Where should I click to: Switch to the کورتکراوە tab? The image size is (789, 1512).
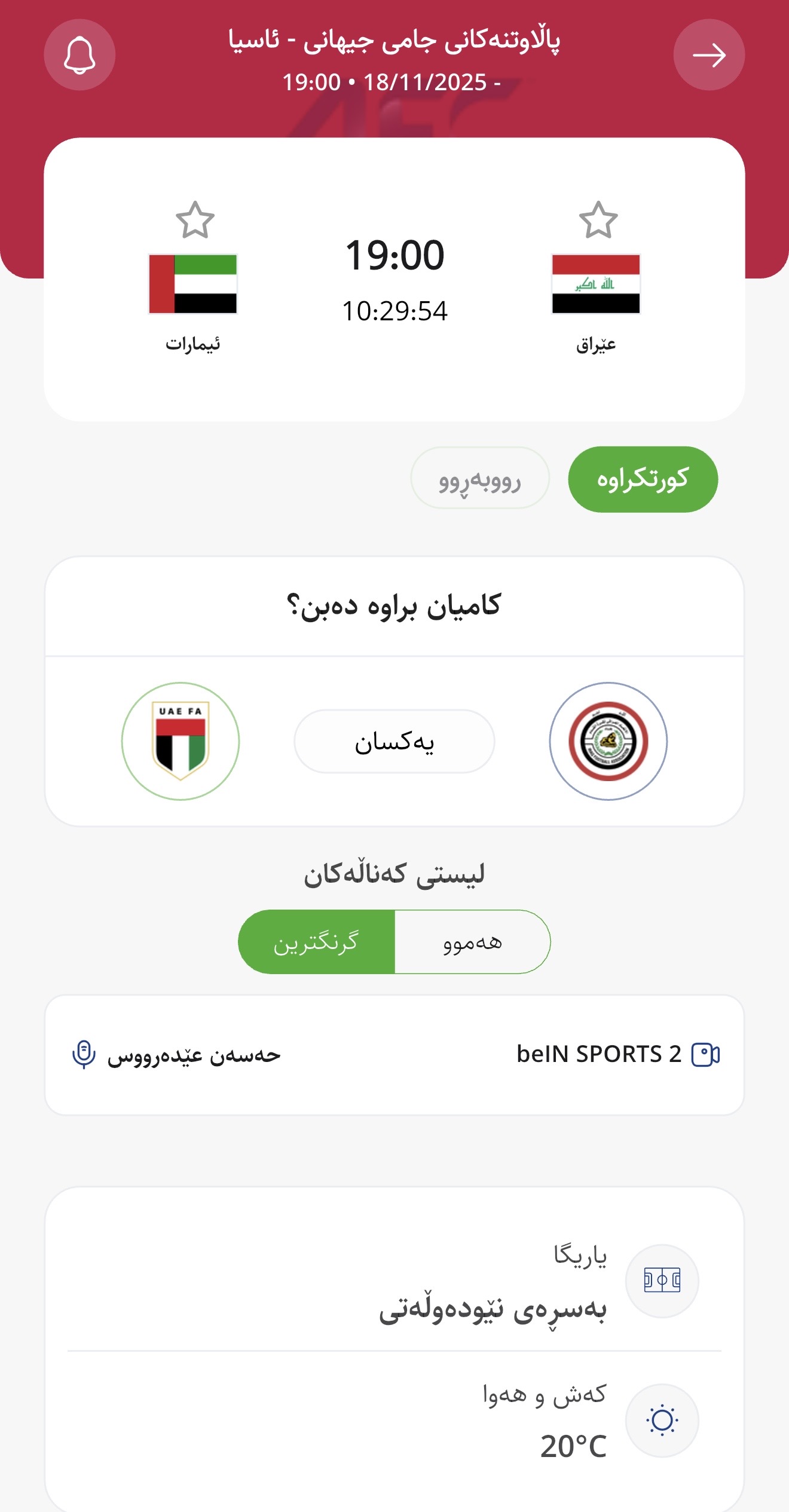pos(643,479)
